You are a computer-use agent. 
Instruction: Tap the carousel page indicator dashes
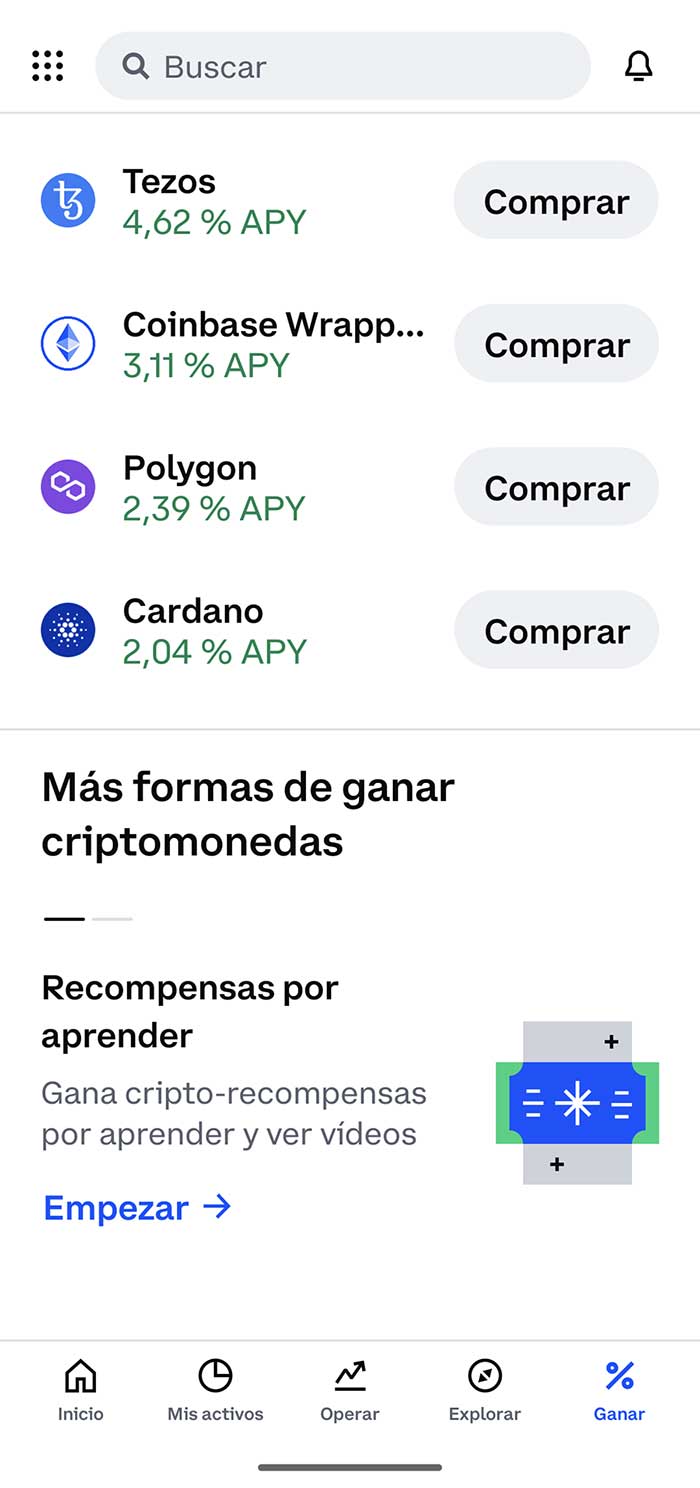88,918
